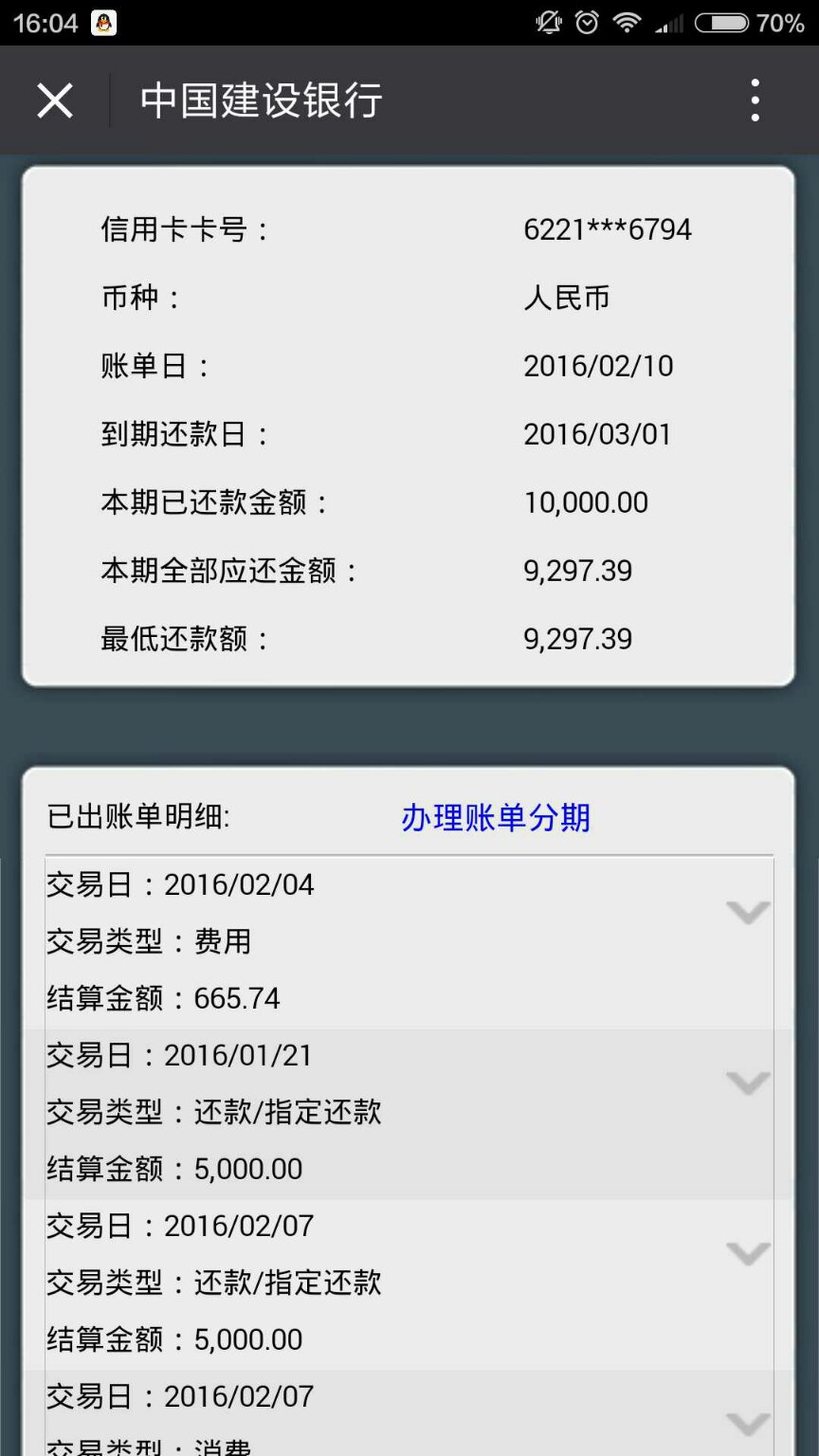Image resolution: width=819 pixels, height=1456 pixels.
Task: Expand the 2016/02/04 费用 transaction
Action: coord(747,912)
